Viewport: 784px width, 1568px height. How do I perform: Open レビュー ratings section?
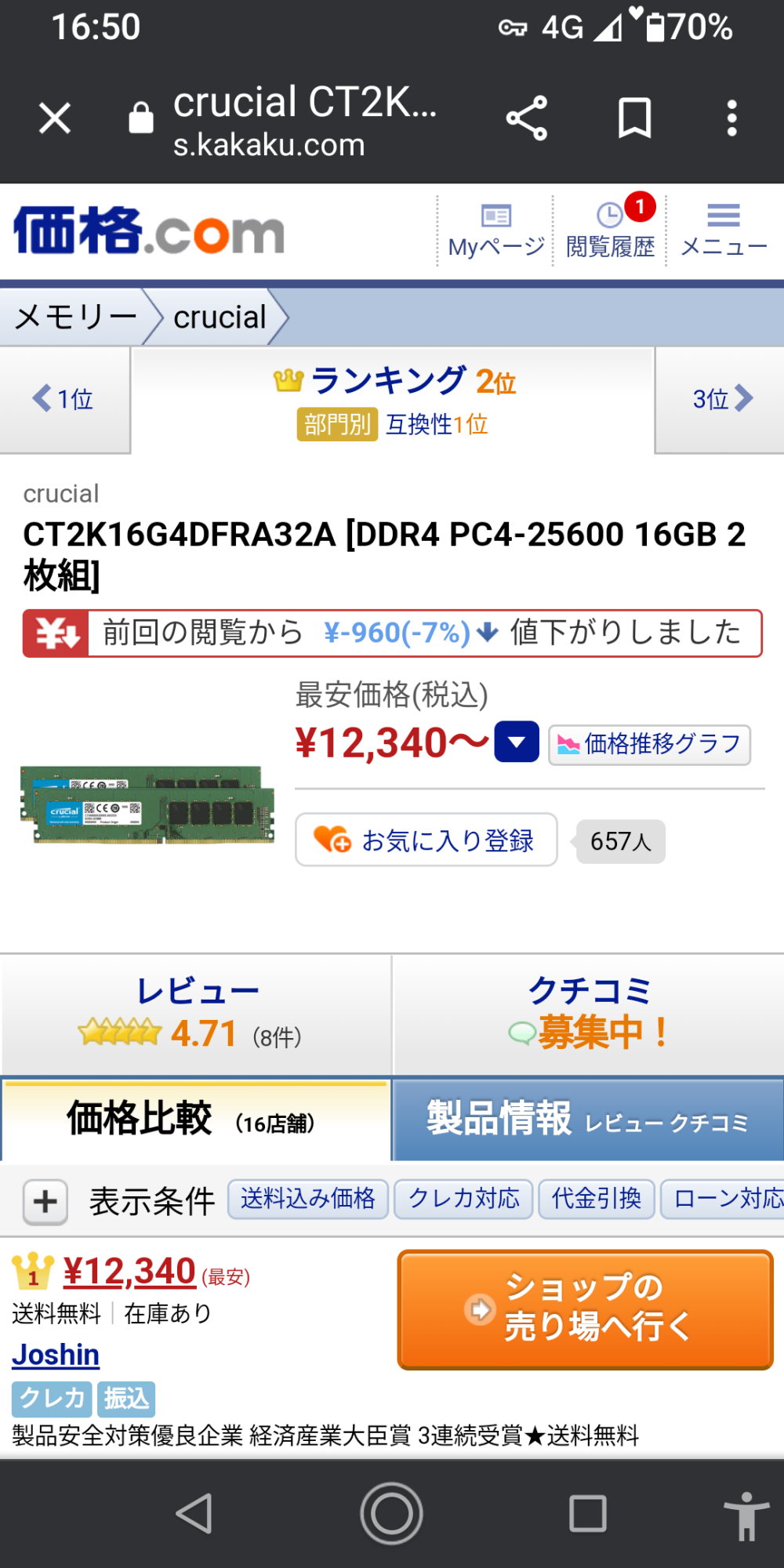click(196, 1014)
